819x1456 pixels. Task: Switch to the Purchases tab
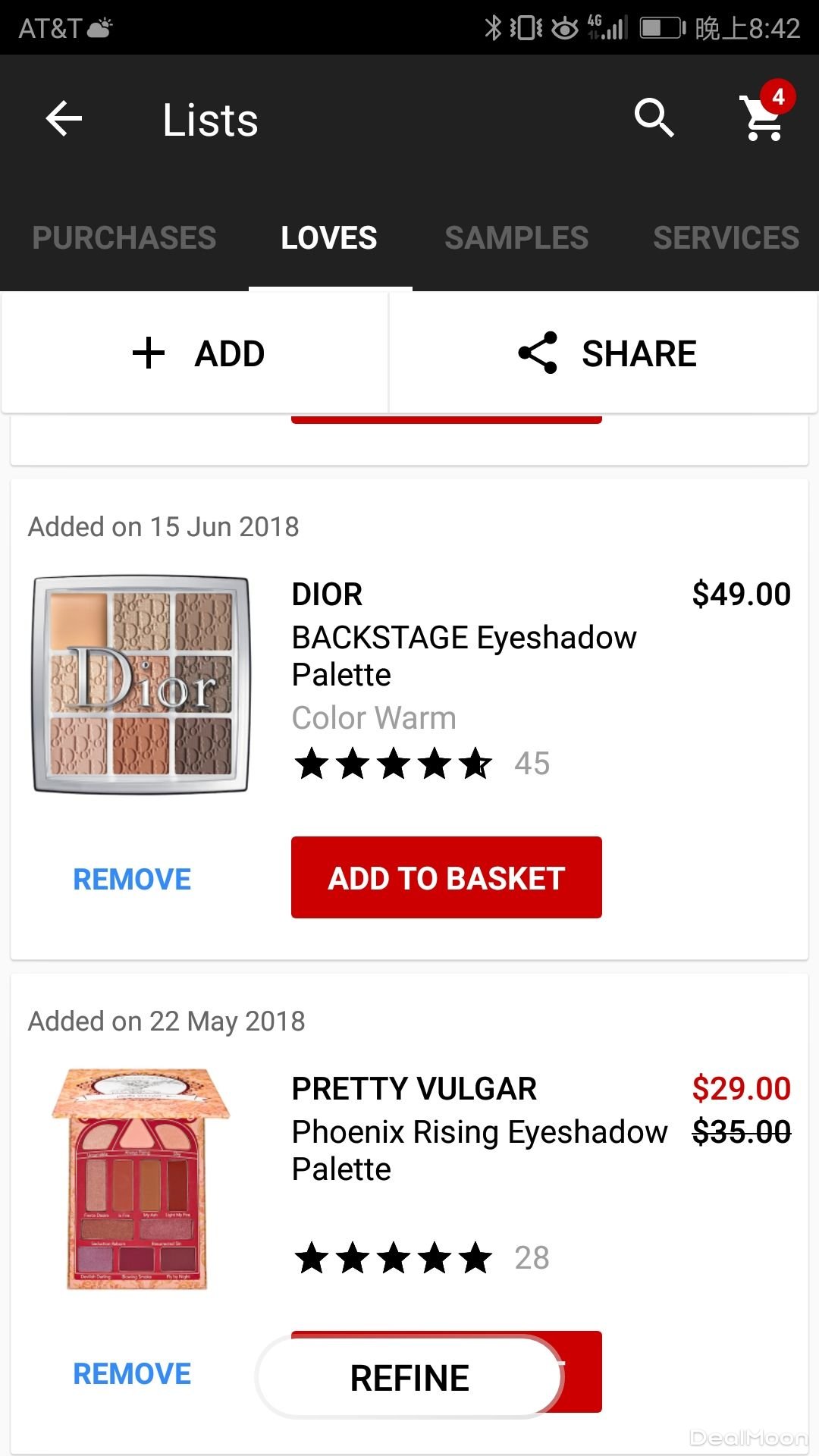point(124,238)
